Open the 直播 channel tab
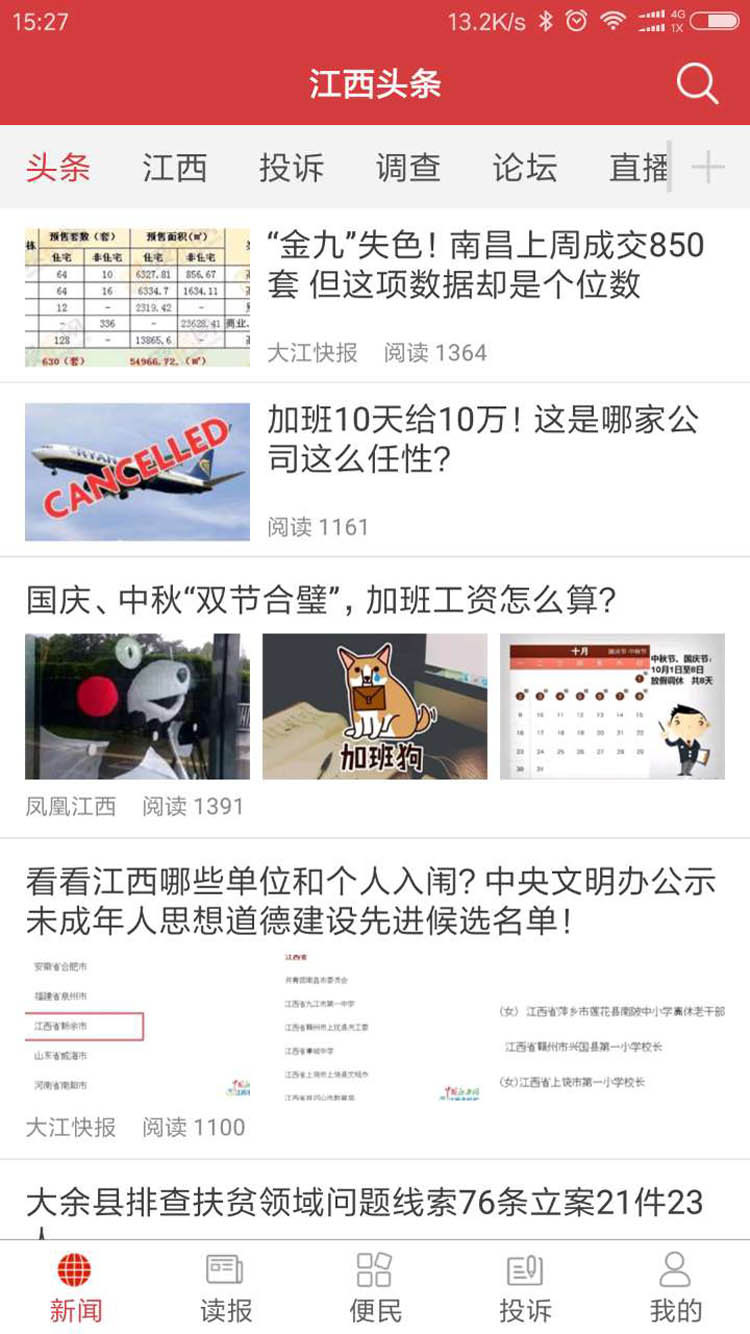The width and height of the screenshot is (750, 1334). pos(638,168)
